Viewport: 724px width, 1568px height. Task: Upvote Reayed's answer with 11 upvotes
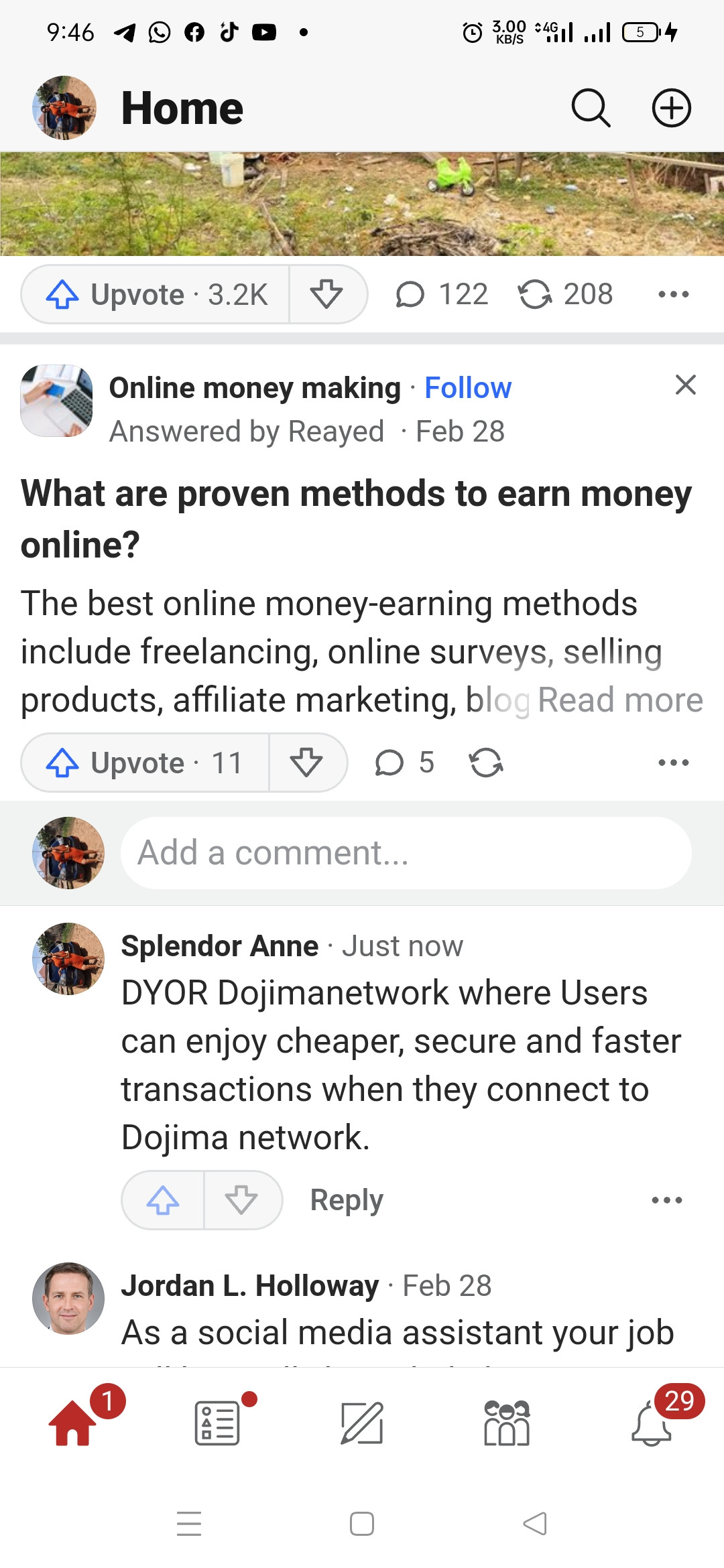[x=145, y=763]
